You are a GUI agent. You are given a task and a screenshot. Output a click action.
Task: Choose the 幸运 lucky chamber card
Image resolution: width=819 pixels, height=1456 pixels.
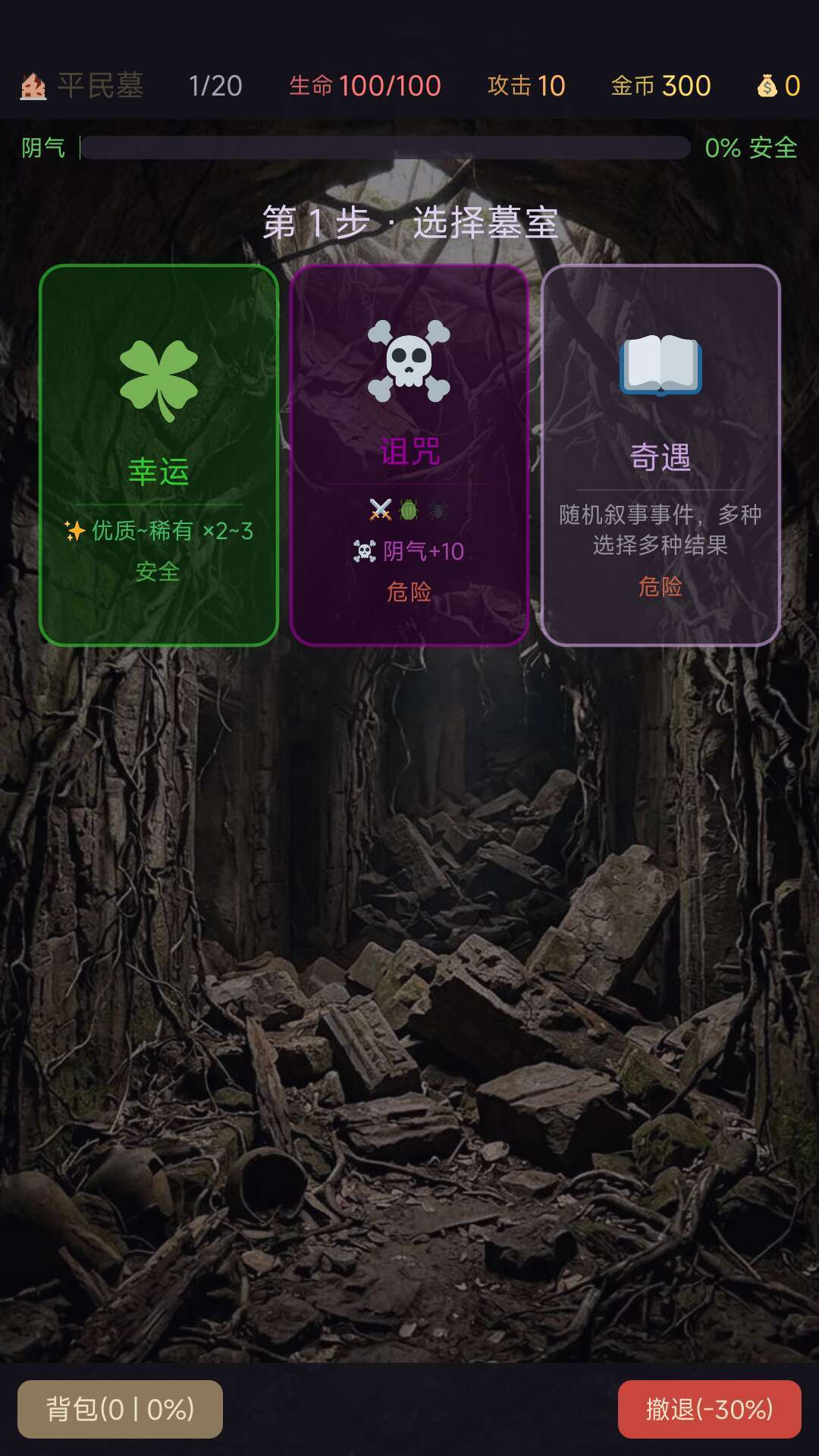tap(158, 455)
